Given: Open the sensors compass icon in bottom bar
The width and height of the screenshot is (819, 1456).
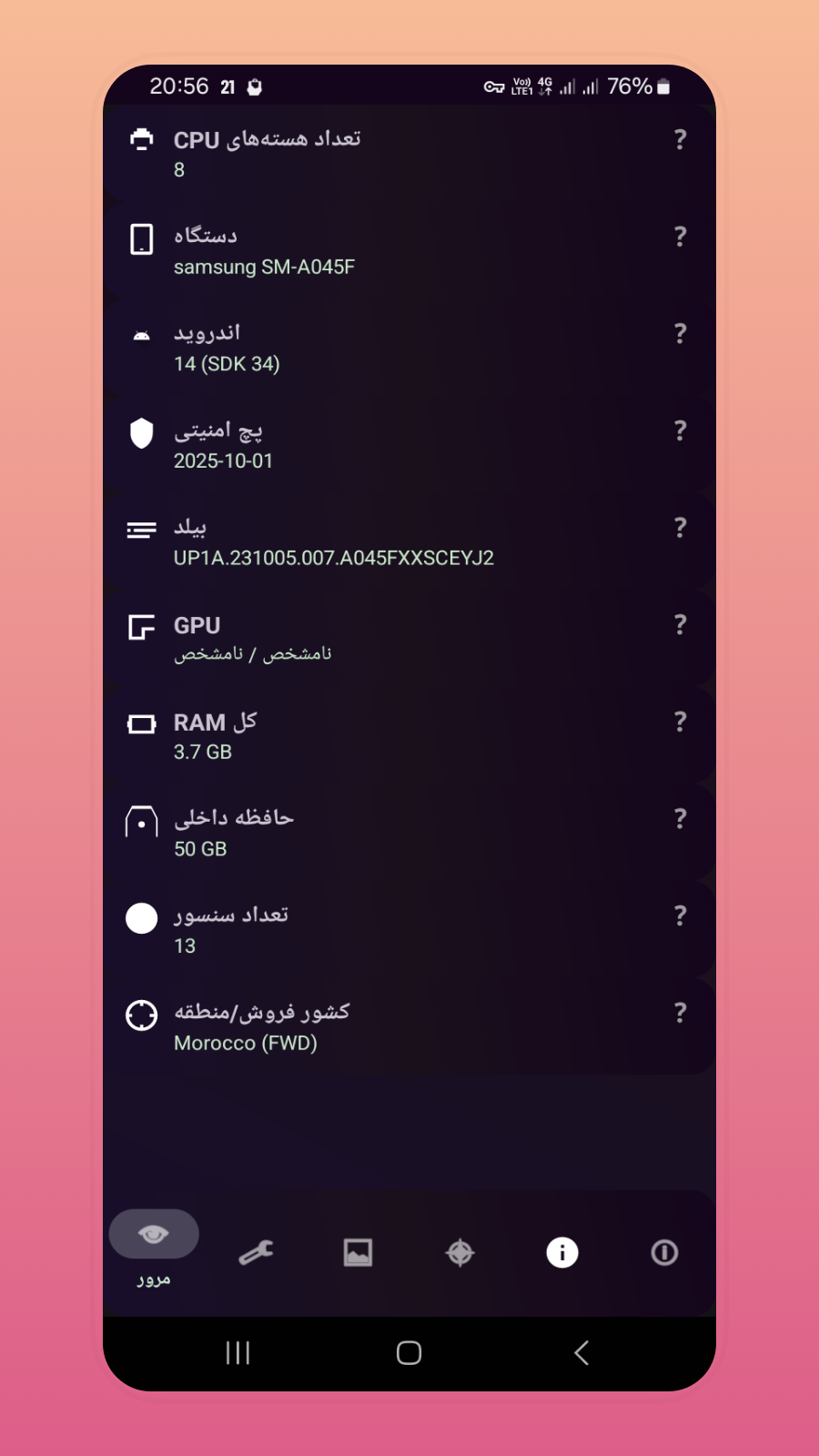Looking at the screenshot, I should [x=460, y=1253].
